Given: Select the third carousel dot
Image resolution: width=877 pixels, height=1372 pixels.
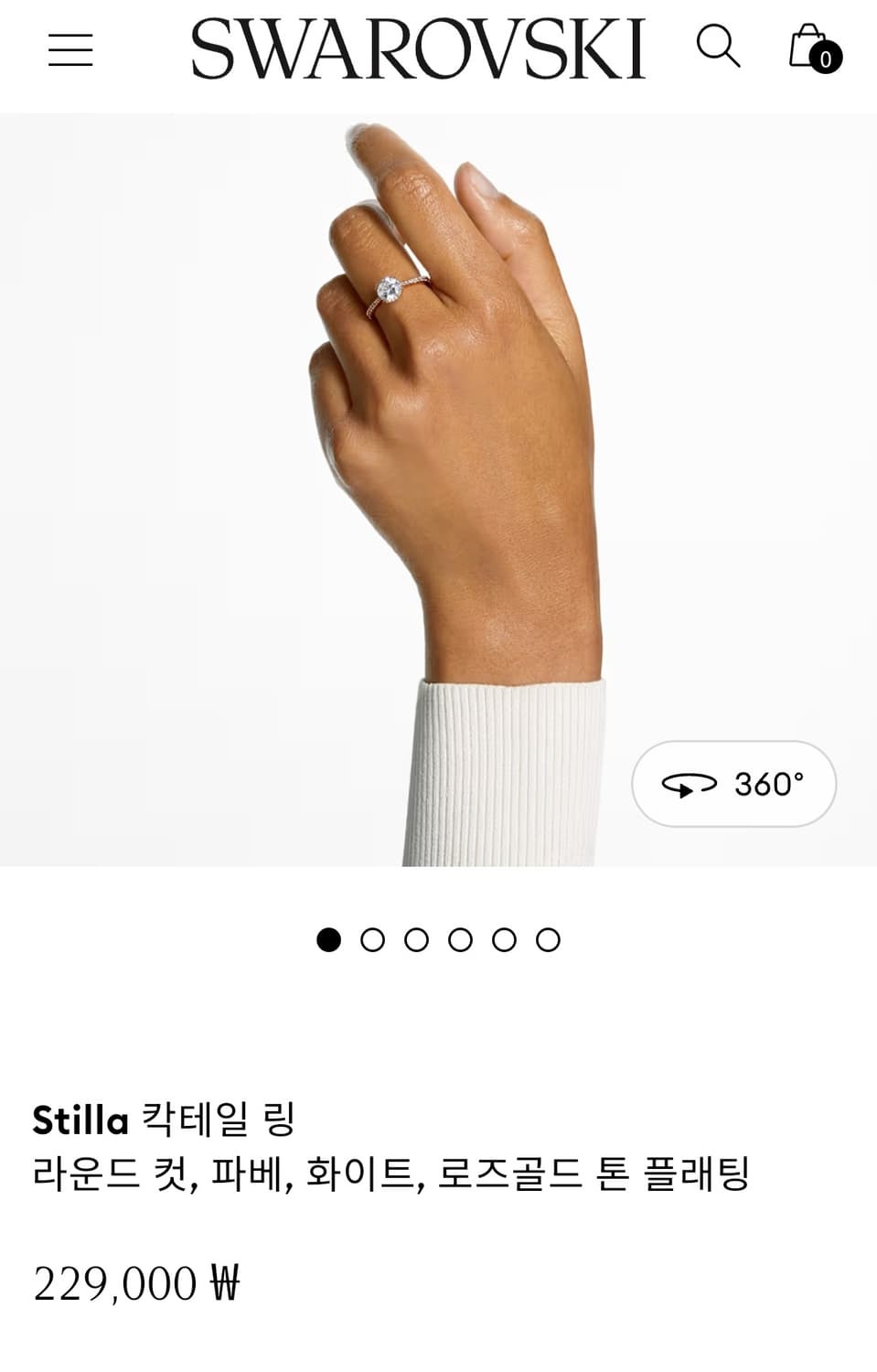Looking at the screenshot, I should 418,938.
